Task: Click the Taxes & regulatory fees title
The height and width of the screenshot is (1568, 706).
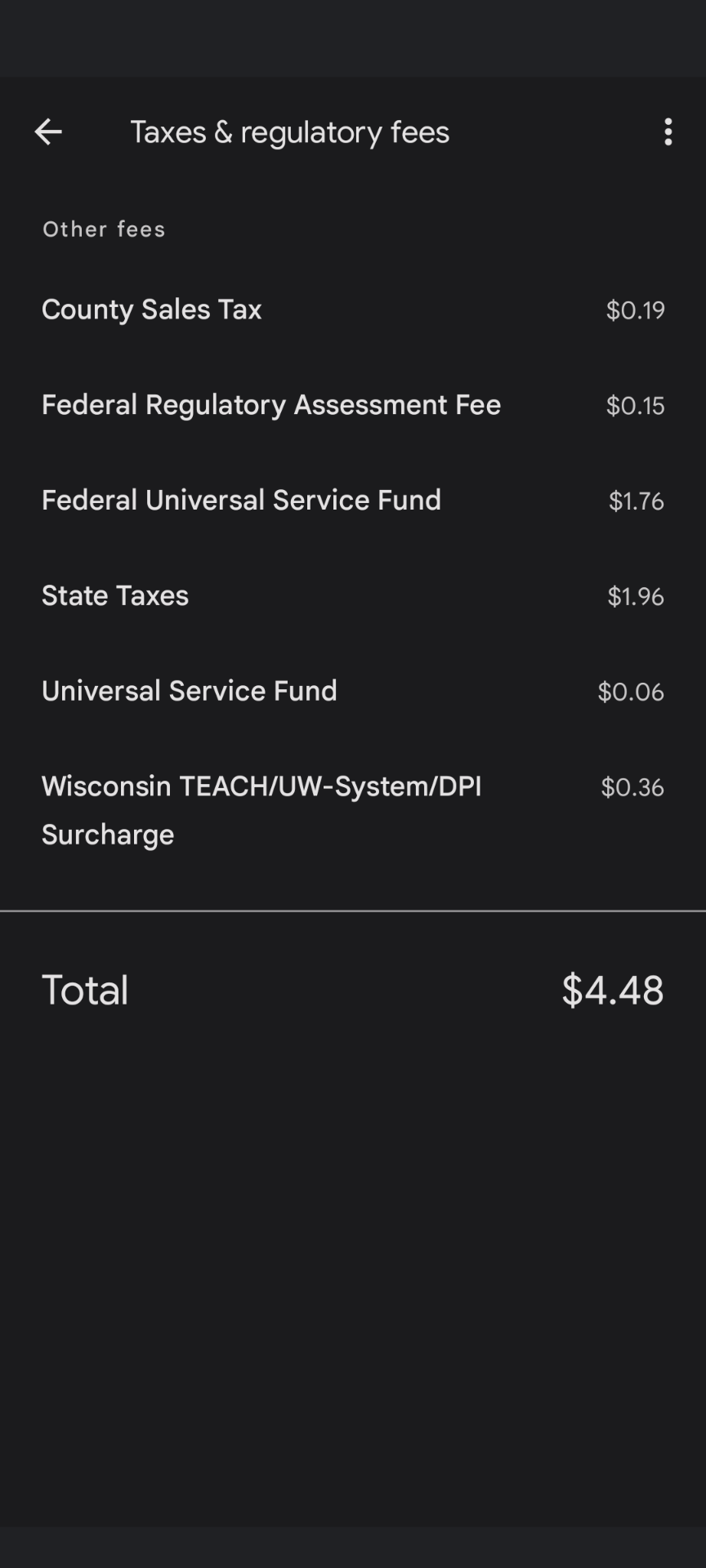Action: coord(290,131)
